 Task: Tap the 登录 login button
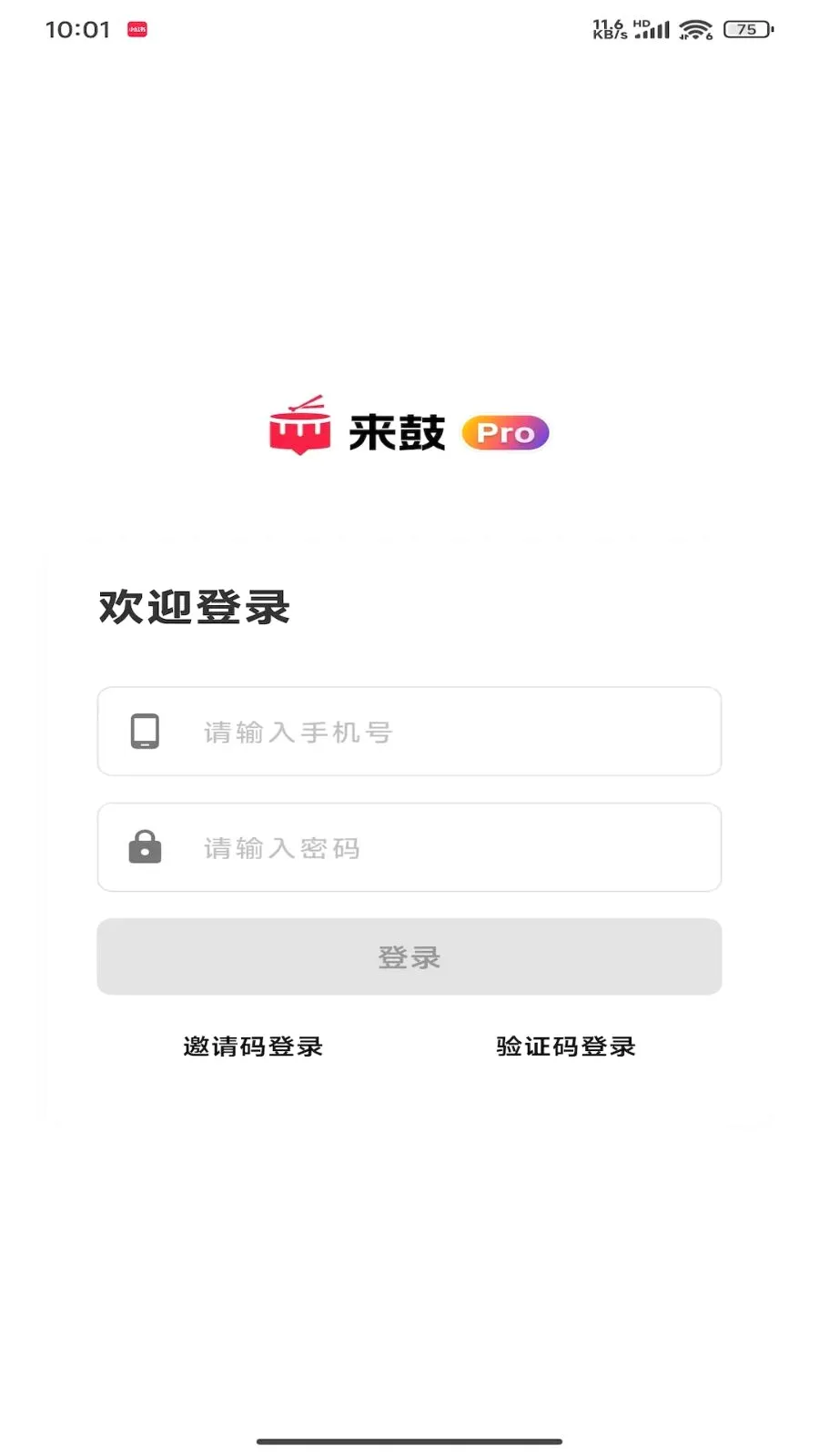coord(409,956)
